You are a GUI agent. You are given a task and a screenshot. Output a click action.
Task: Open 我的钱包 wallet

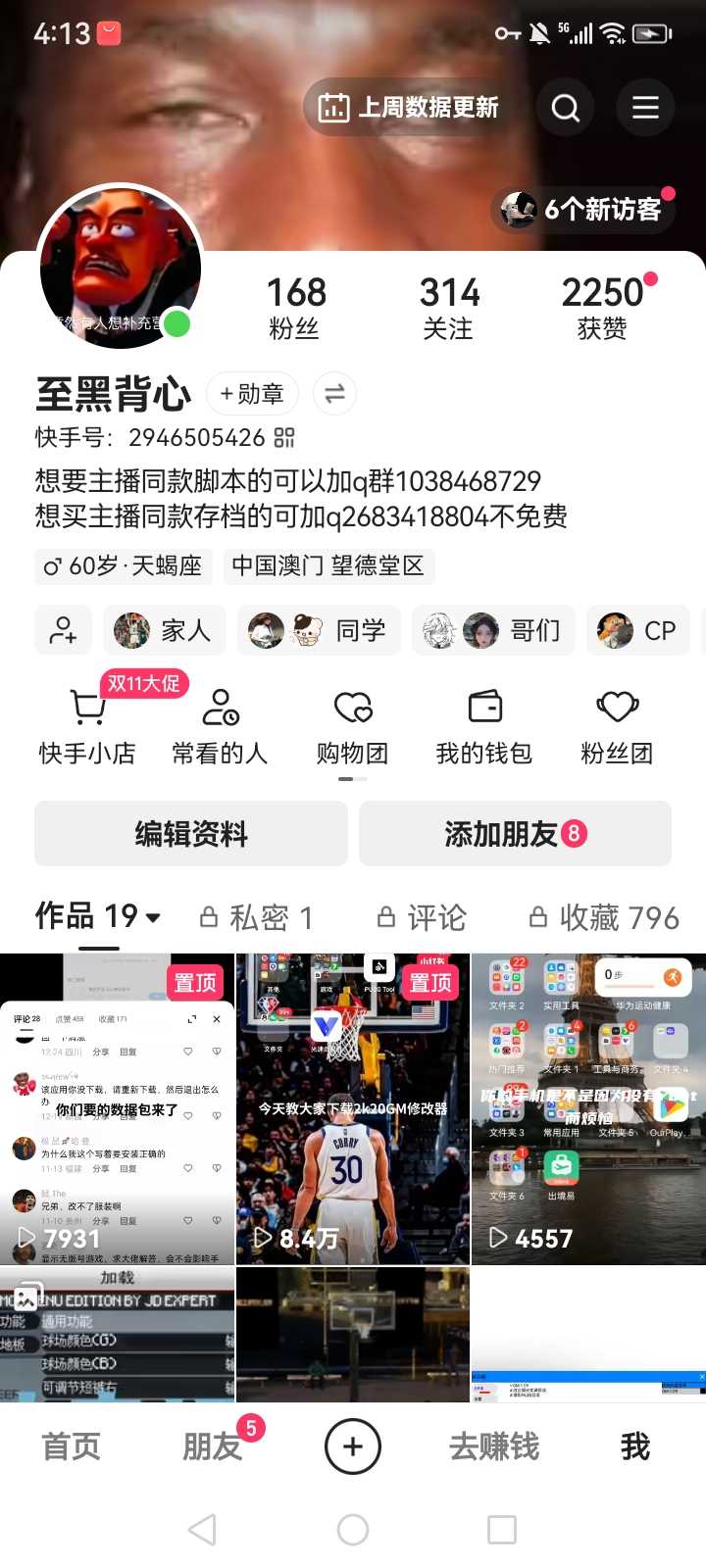(x=484, y=727)
